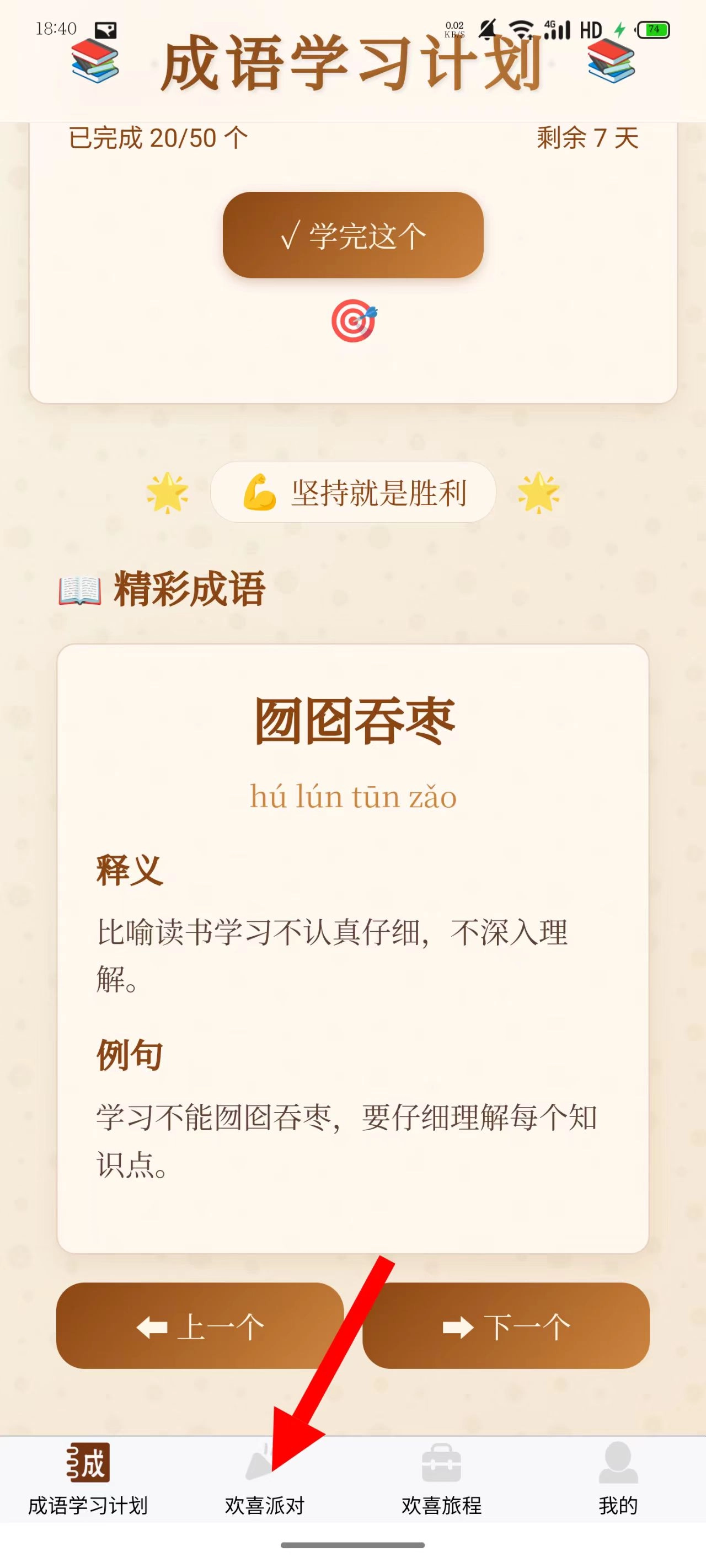Go to previous idiom with 上一个
Viewport: 706px width, 1568px height.
pos(200,1327)
